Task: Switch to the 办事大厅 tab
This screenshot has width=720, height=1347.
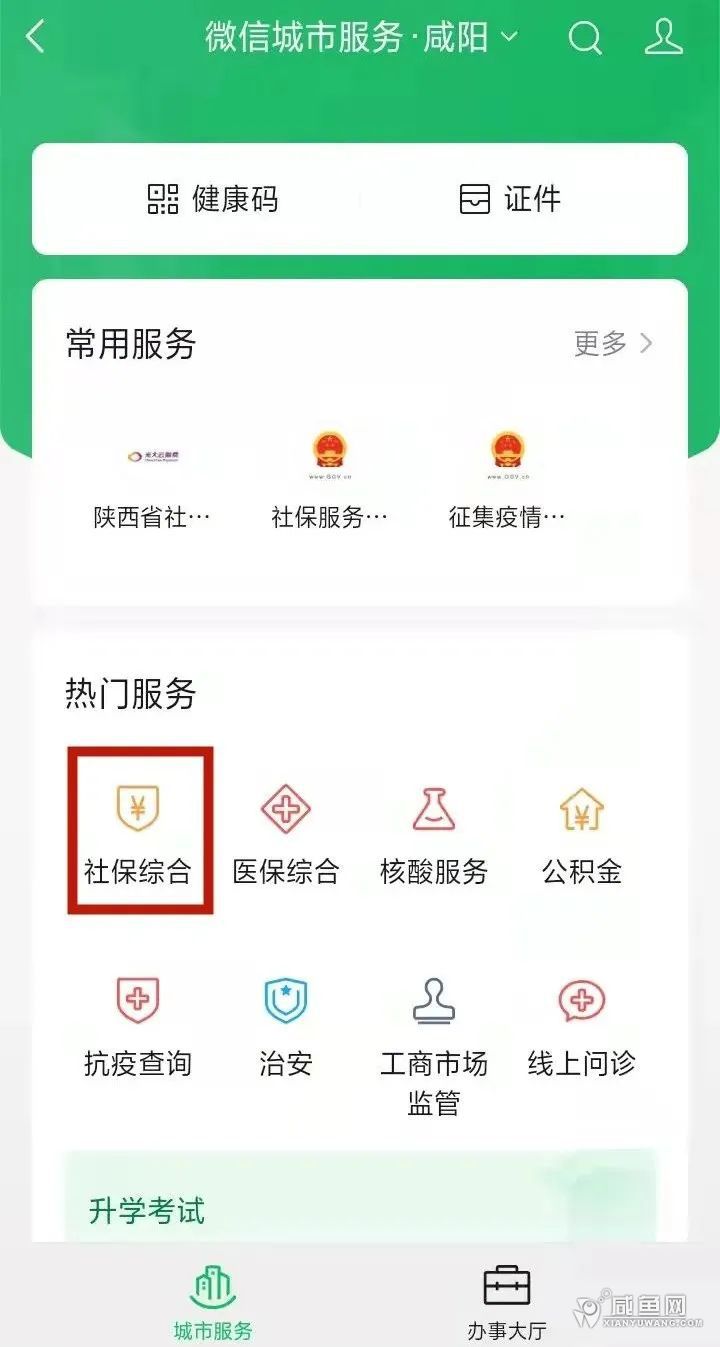Action: [x=507, y=1300]
